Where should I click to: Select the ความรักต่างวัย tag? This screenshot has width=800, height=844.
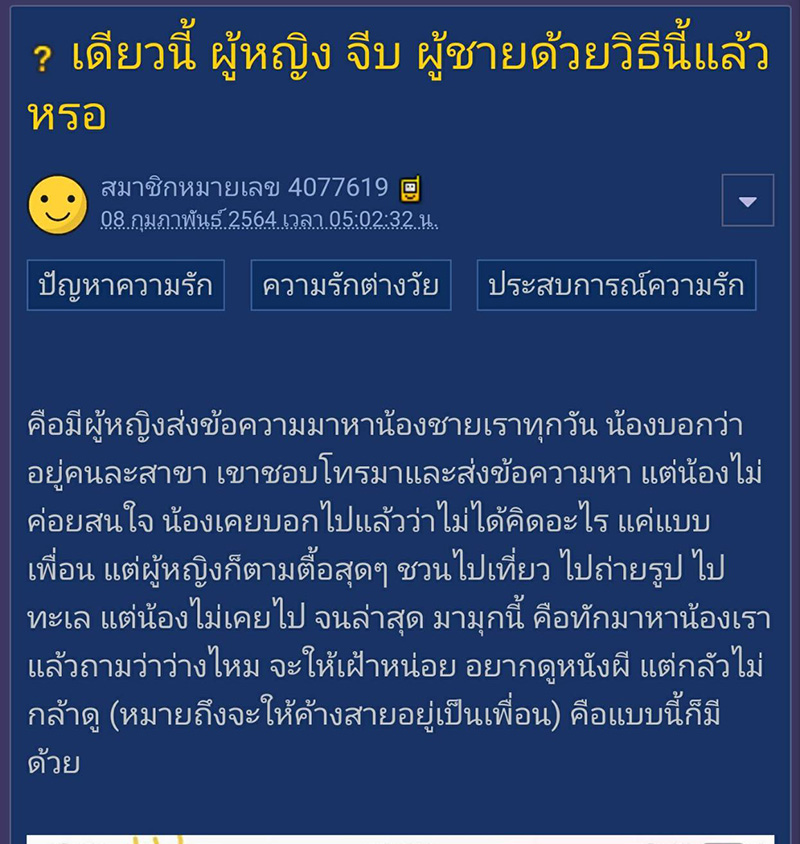point(352,286)
